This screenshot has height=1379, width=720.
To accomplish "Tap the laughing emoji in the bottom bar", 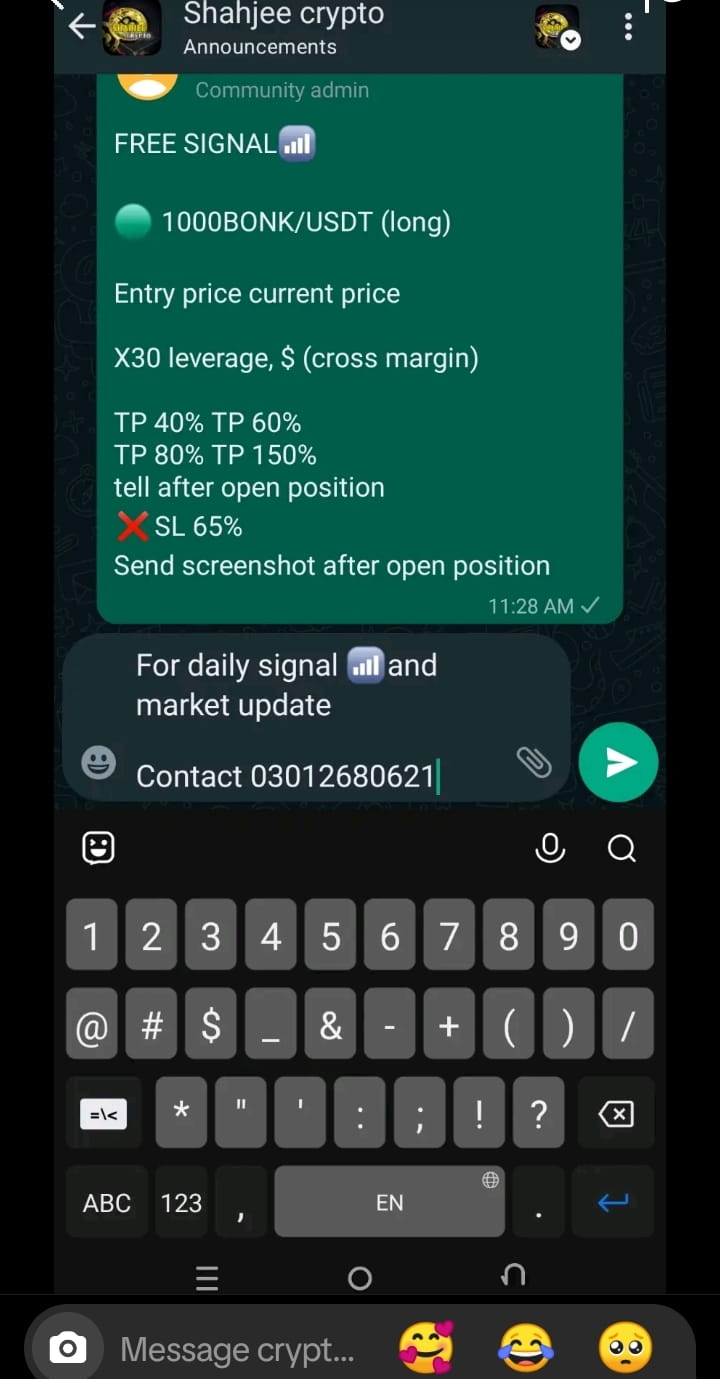I will [x=527, y=1348].
